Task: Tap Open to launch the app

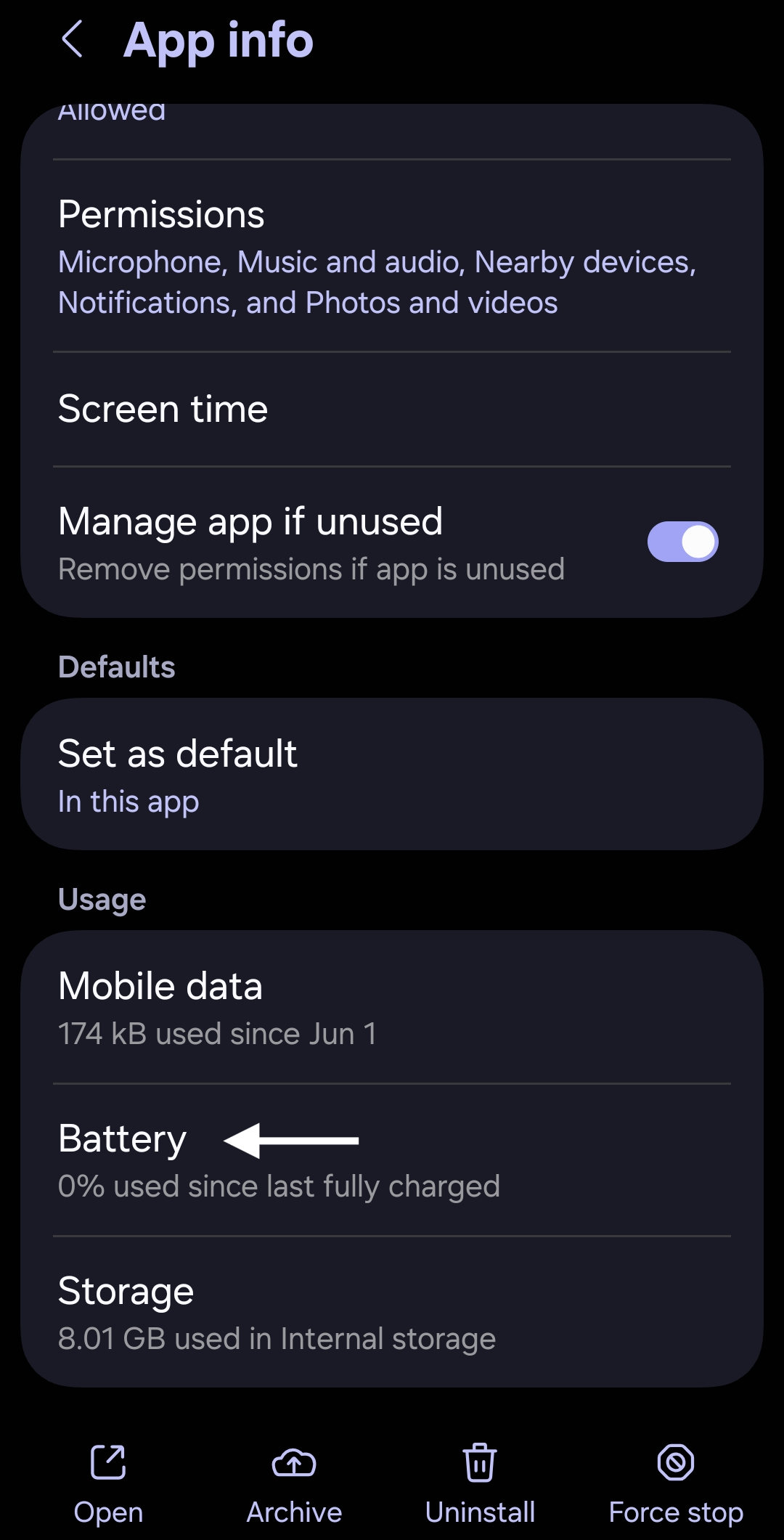Action: point(108,1484)
